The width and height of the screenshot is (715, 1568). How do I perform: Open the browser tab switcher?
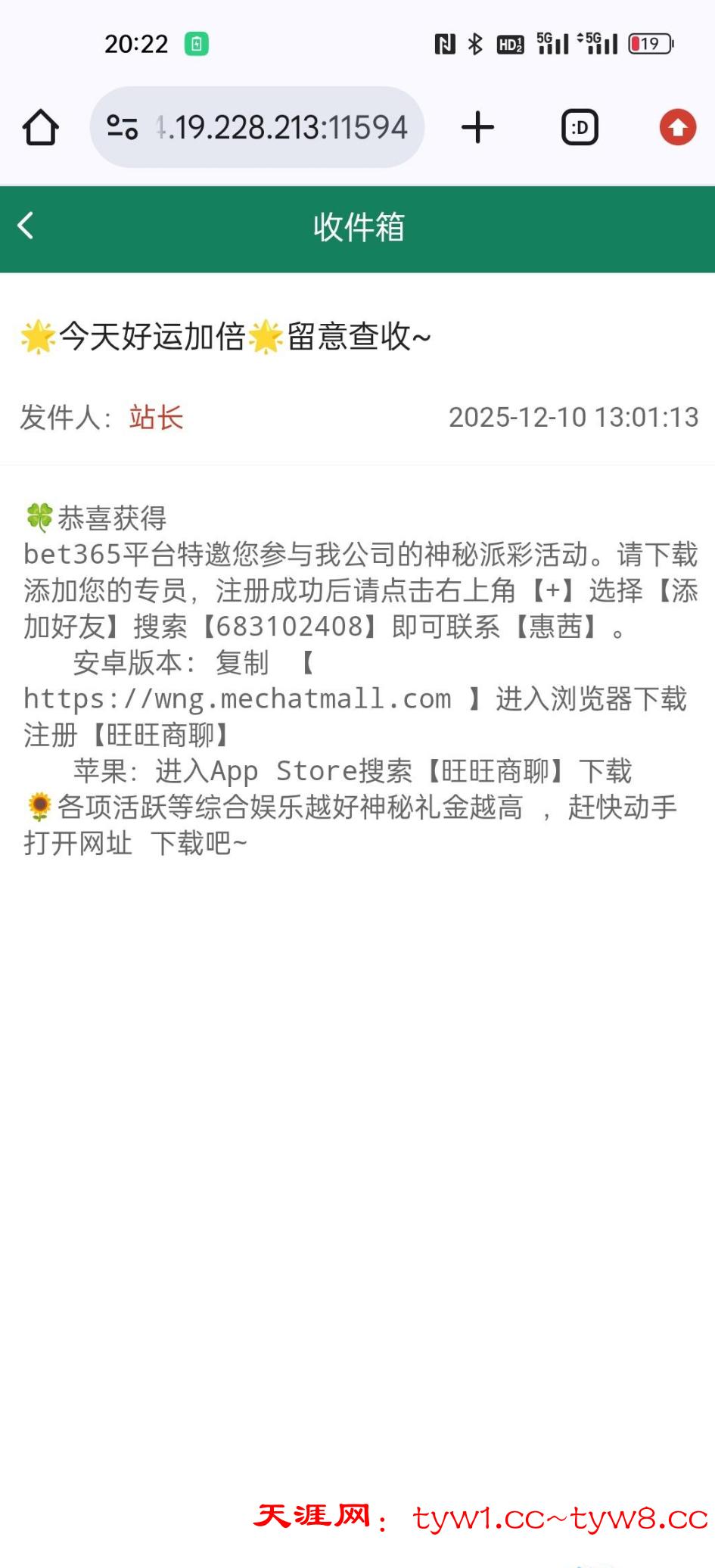point(580,127)
